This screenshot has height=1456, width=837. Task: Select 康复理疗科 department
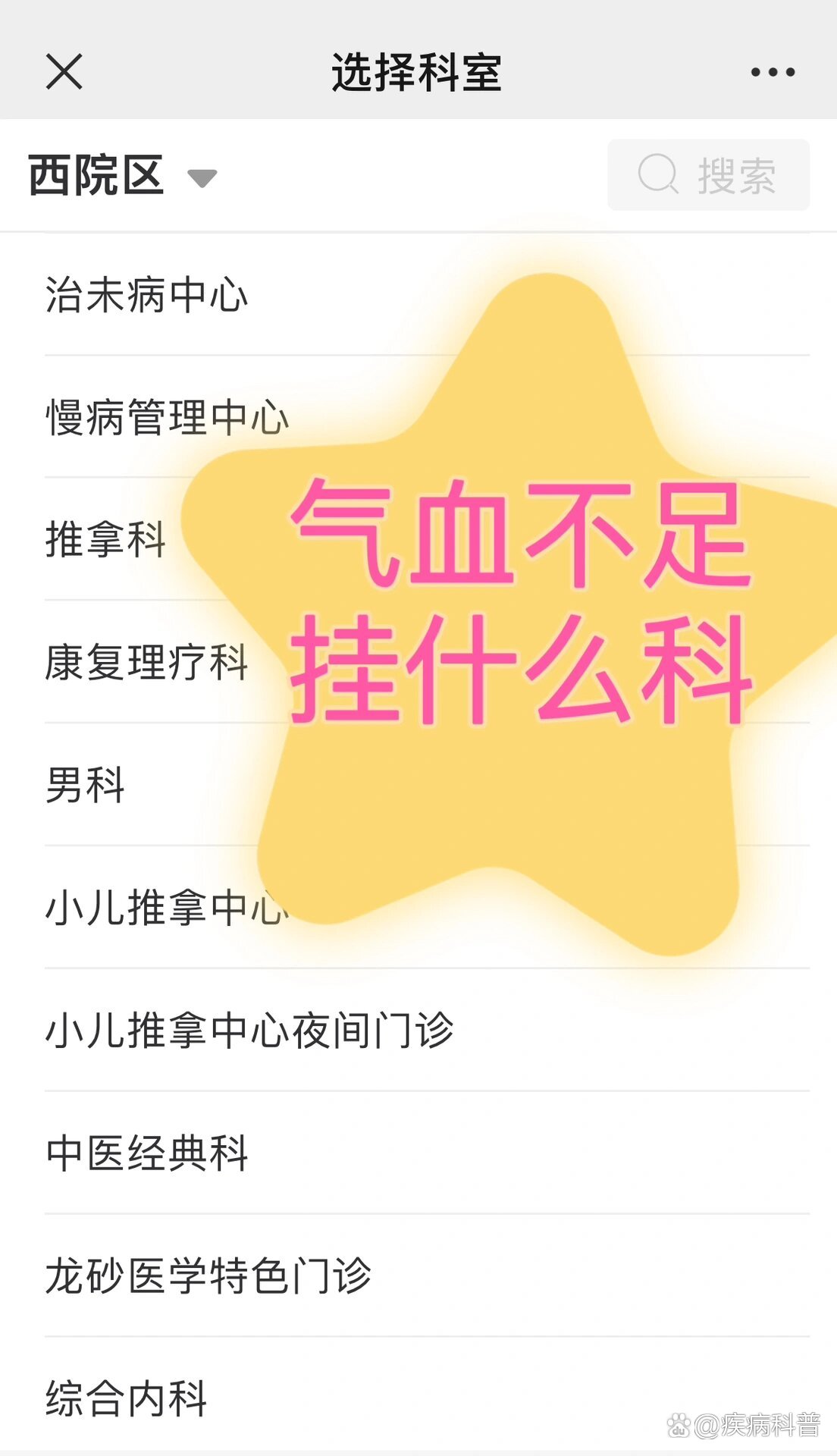pos(418,662)
